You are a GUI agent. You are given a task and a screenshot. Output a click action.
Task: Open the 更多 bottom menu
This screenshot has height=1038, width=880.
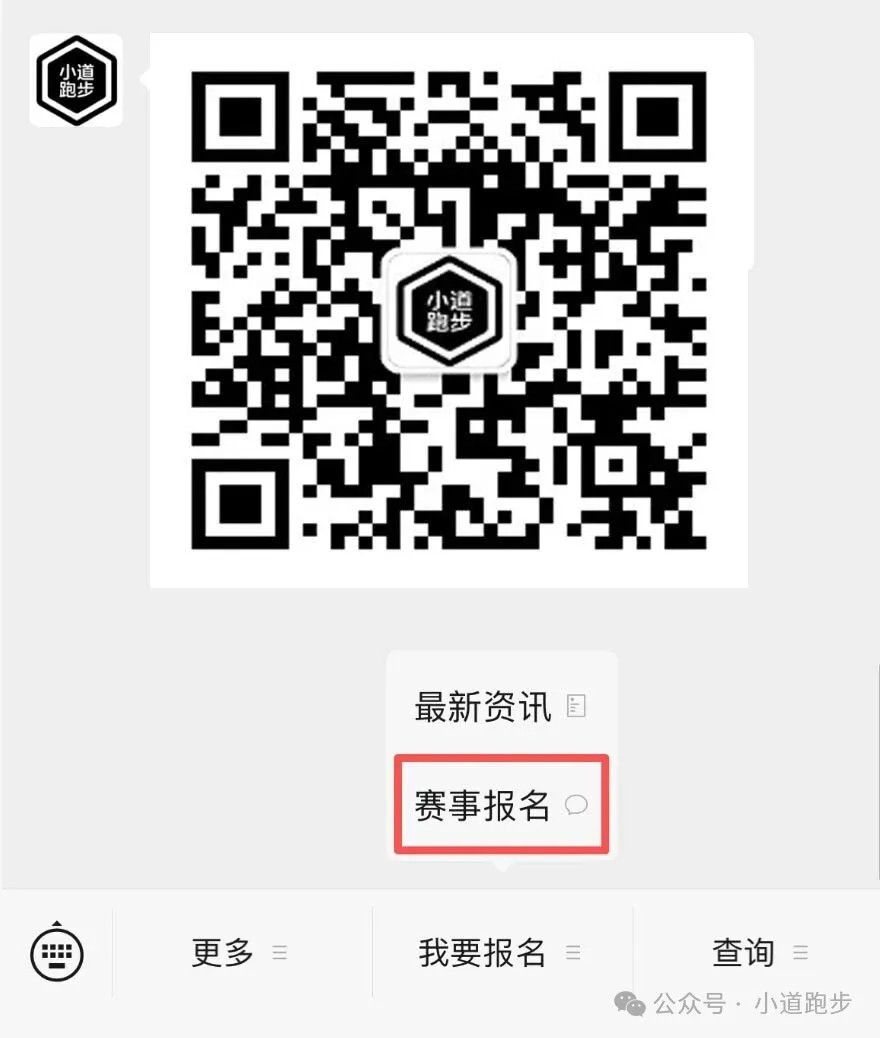[240, 953]
